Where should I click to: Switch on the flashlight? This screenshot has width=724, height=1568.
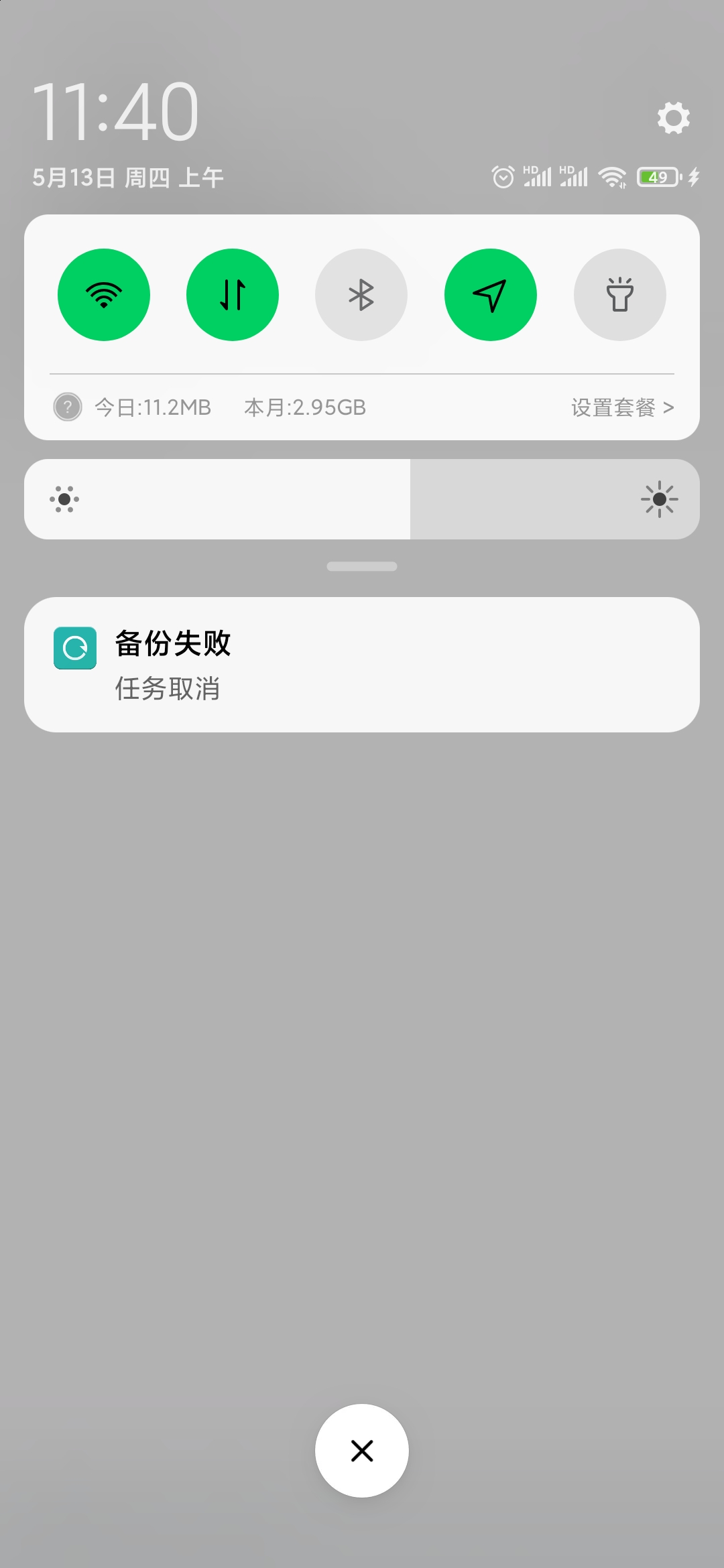(620, 295)
